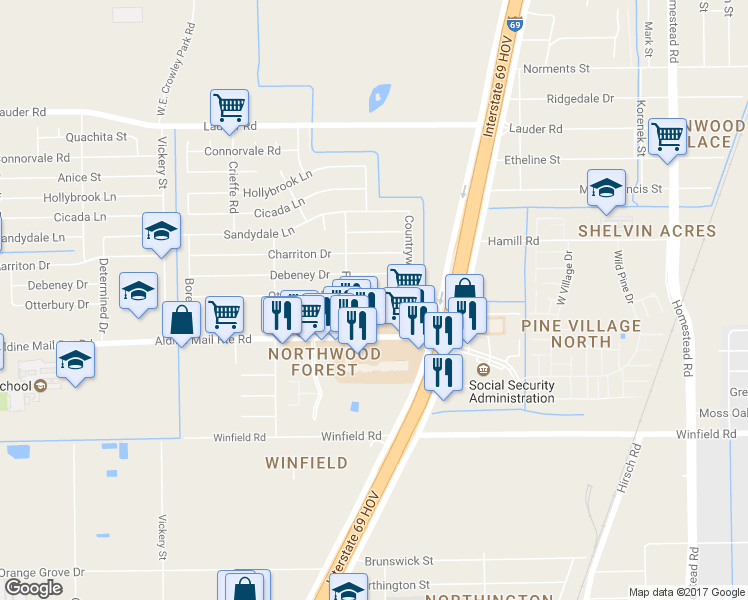Image resolution: width=748 pixels, height=600 pixels.
Task: Open the school marker near Mt Francis St
Action: tap(606, 189)
